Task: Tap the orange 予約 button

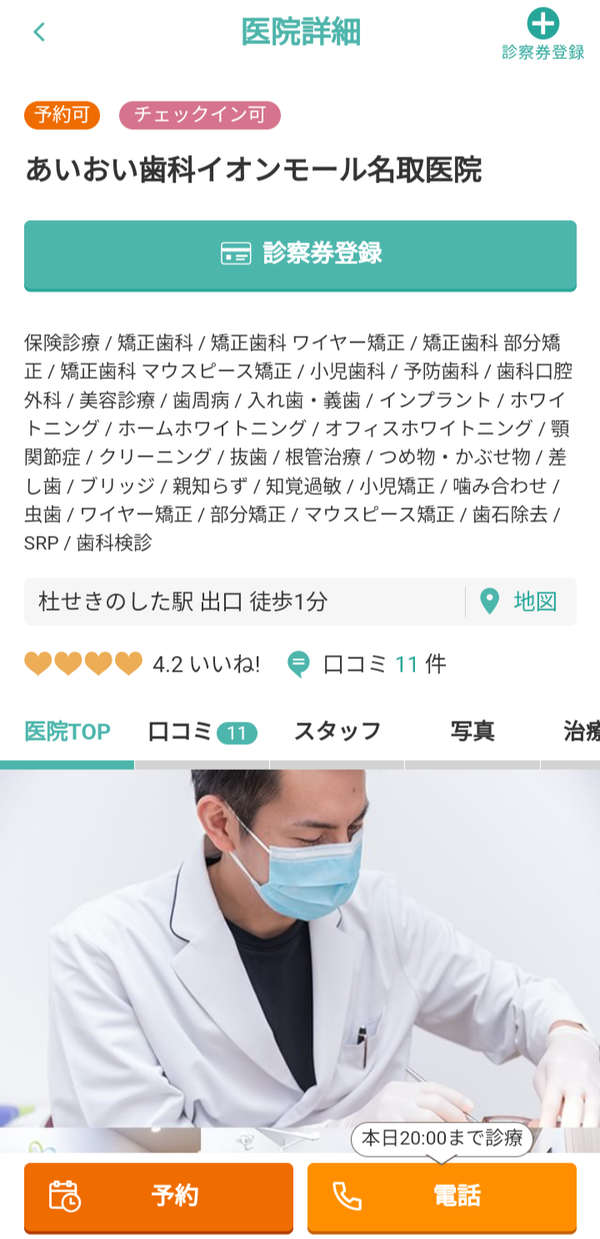Action: click(158, 1196)
